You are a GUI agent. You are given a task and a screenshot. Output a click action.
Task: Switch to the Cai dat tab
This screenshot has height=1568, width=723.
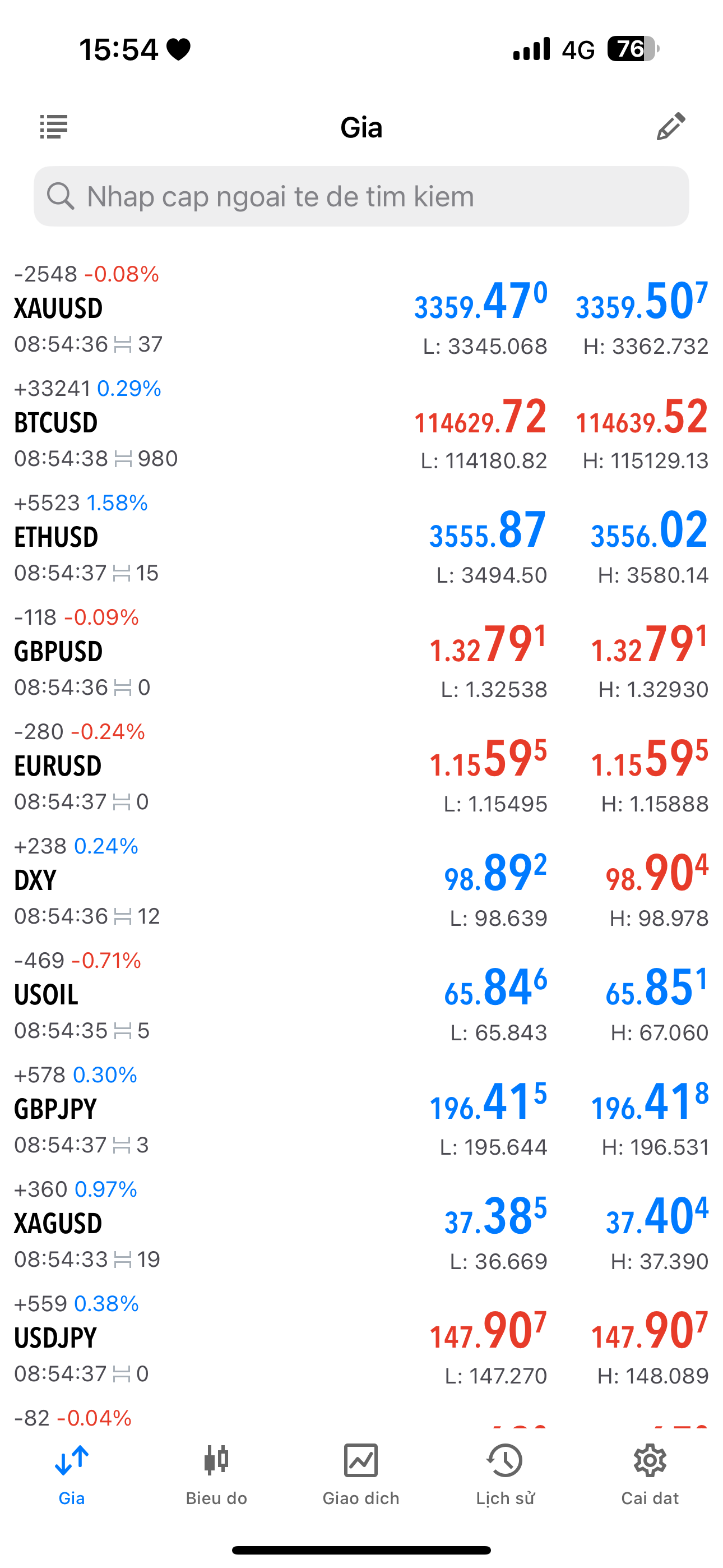pyautogui.click(x=650, y=1474)
